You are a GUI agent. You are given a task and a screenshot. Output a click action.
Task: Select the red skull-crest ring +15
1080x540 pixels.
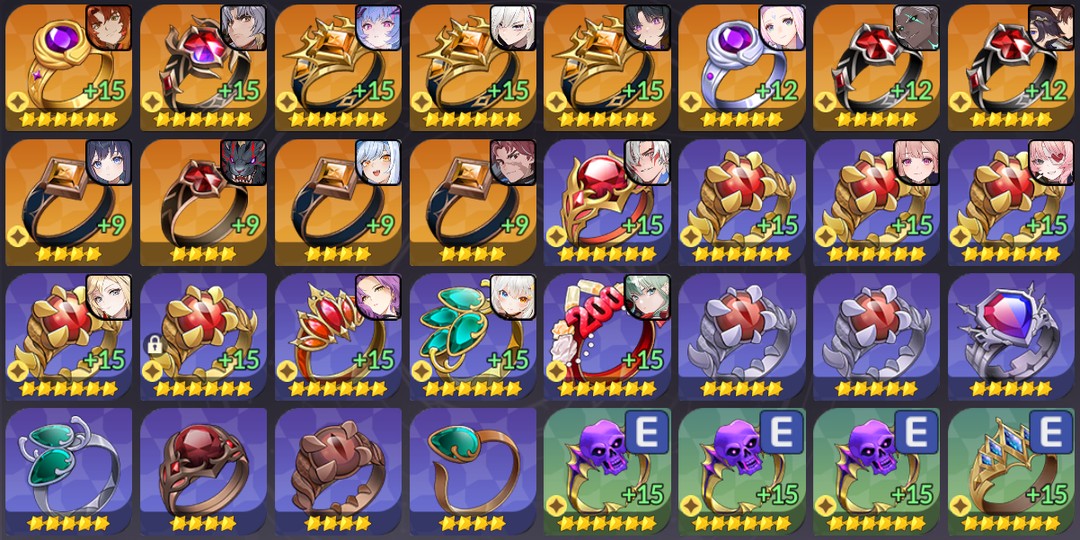point(606,201)
